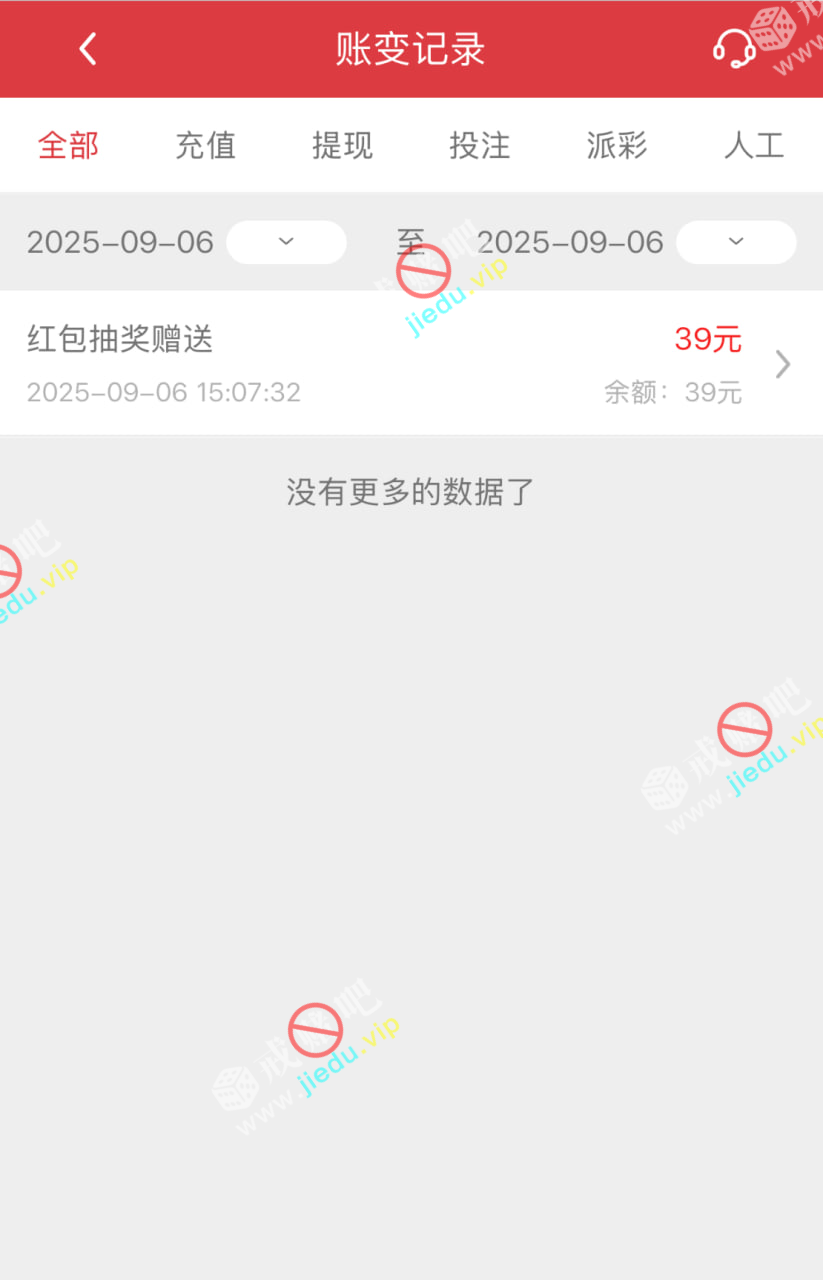Expand the end date dropdown
This screenshot has height=1280, width=823.
pyautogui.click(x=736, y=242)
